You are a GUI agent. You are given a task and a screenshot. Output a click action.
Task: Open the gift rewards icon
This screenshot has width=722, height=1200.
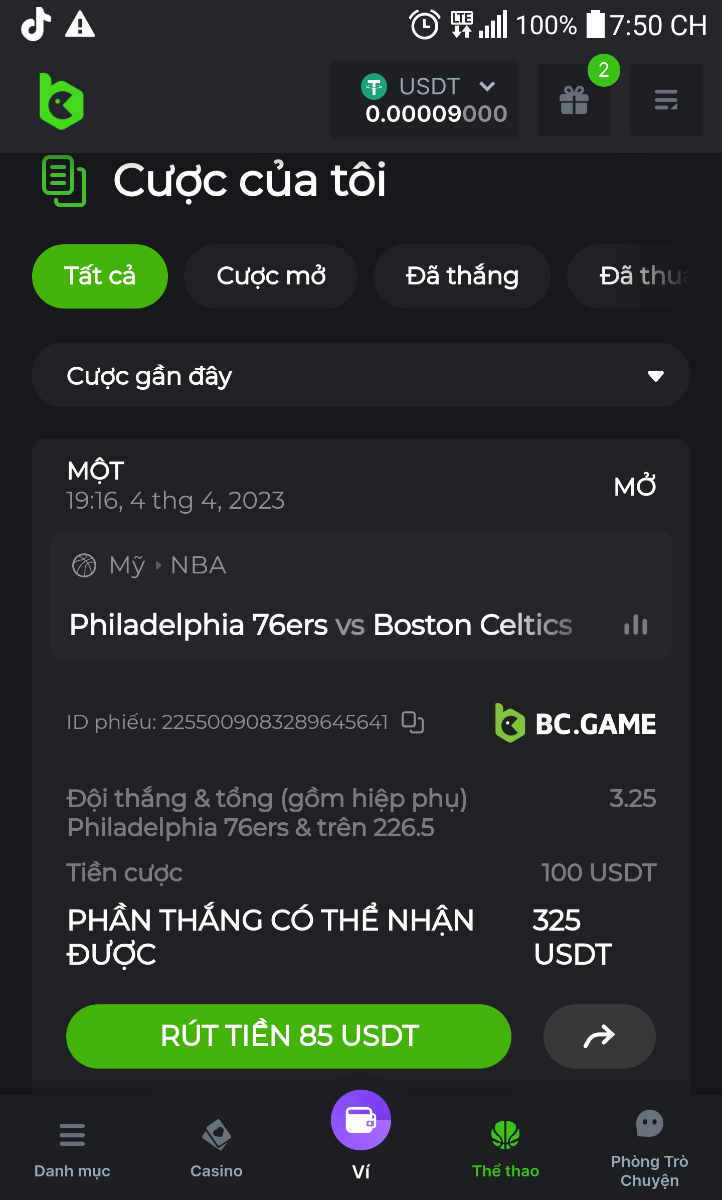tap(573, 99)
